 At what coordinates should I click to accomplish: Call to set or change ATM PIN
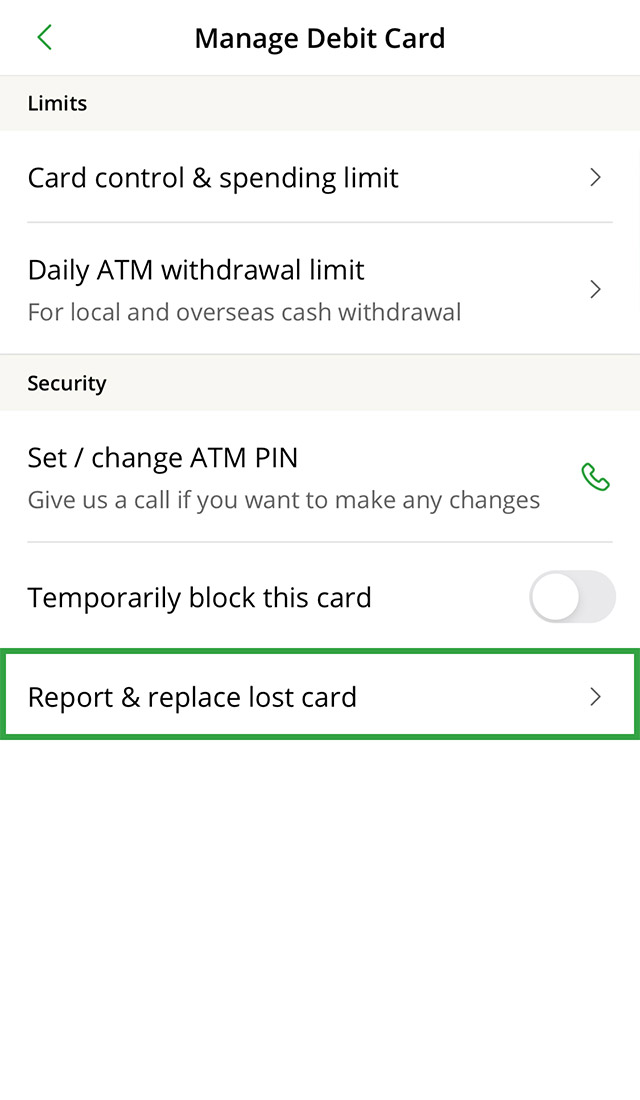595,477
